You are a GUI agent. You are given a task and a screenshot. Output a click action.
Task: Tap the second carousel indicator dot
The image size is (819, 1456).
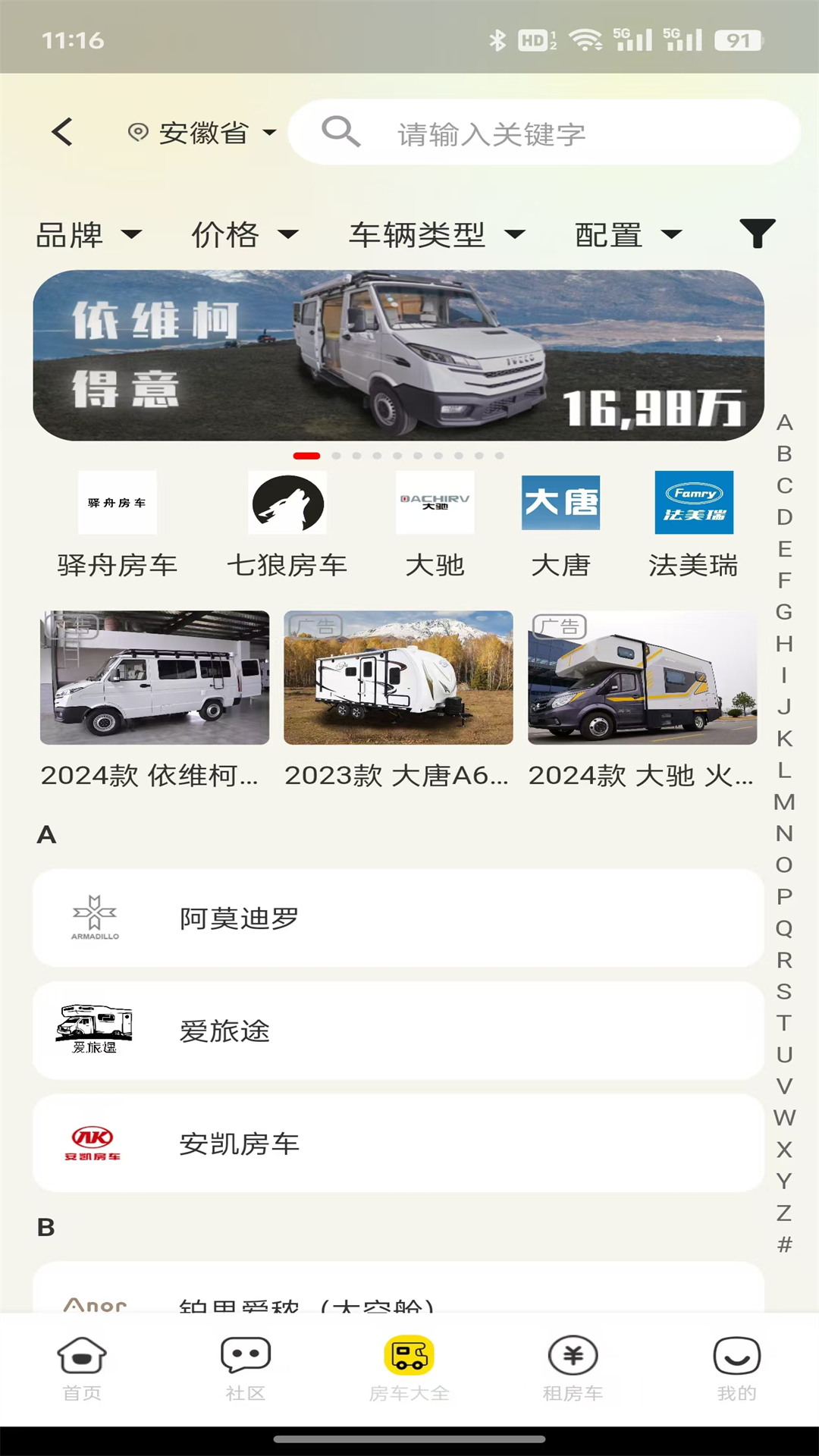[334, 456]
